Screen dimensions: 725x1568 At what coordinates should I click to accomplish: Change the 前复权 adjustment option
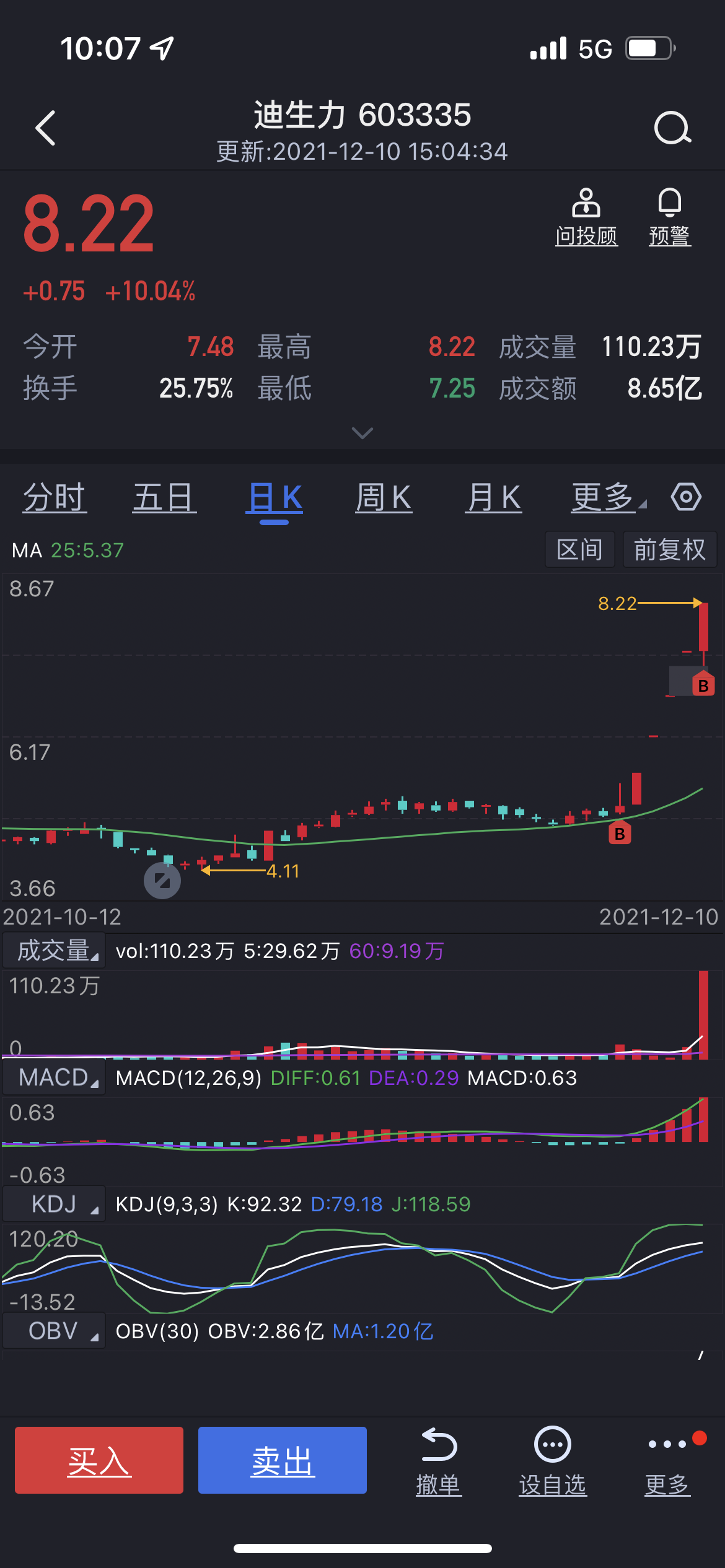coord(669,549)
